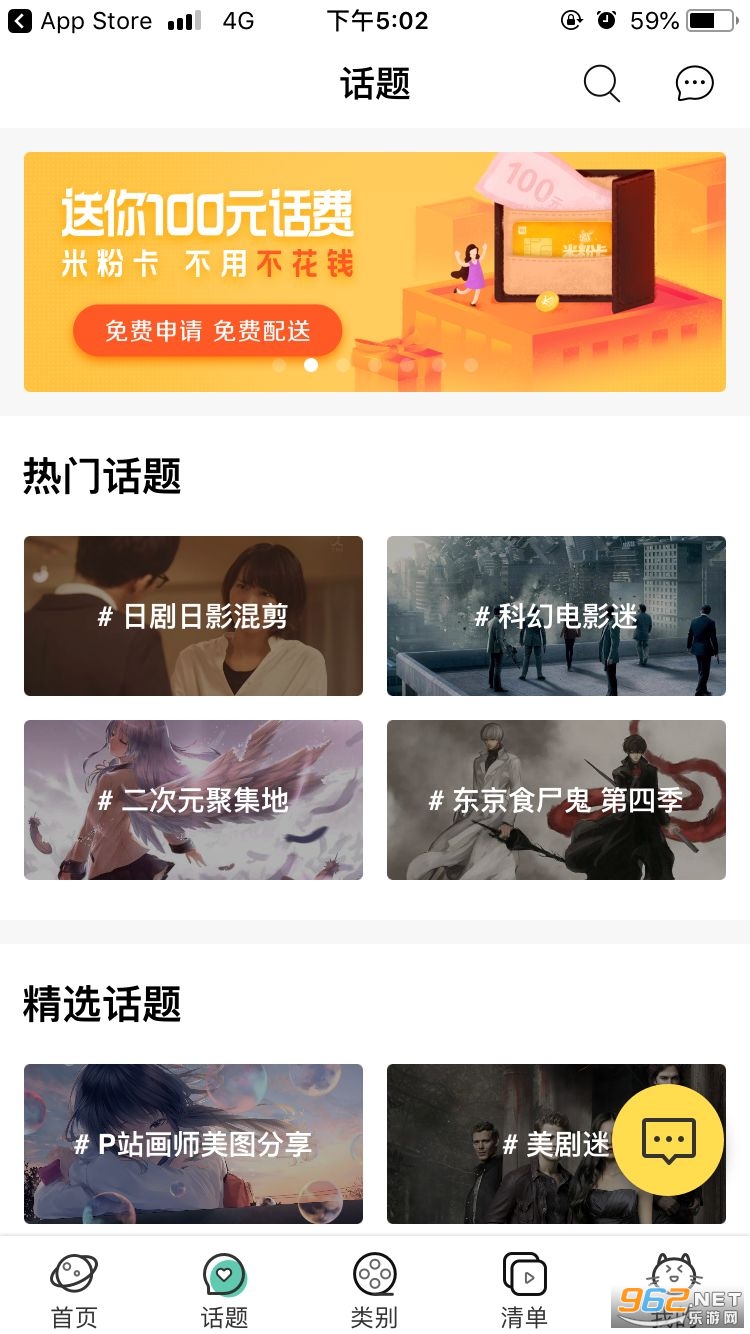Open topic 日剧日影混剪
Image resolution: width=750 pixels, height=1334 pixels.
pyautogui.click(x=193, y=616)
